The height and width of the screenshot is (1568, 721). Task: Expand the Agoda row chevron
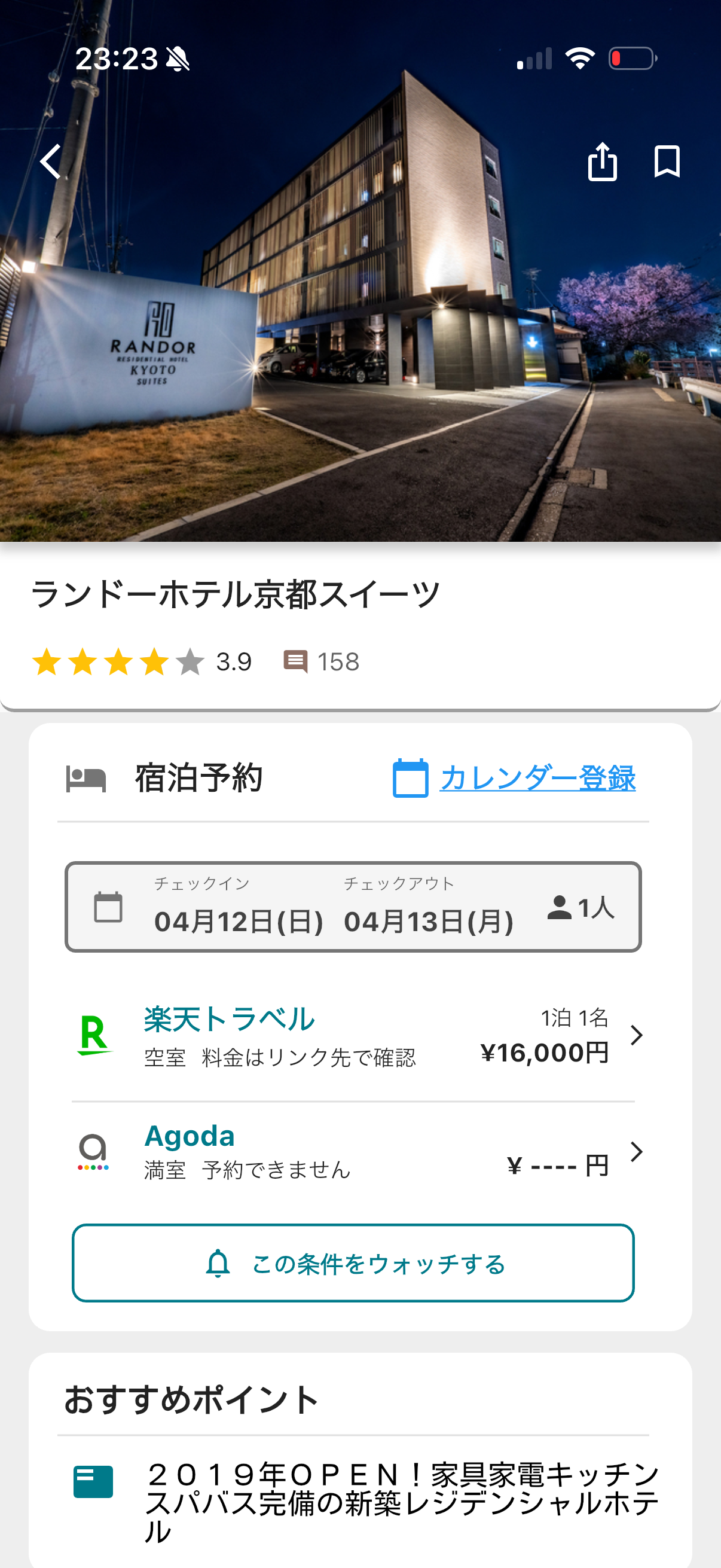637,1151
